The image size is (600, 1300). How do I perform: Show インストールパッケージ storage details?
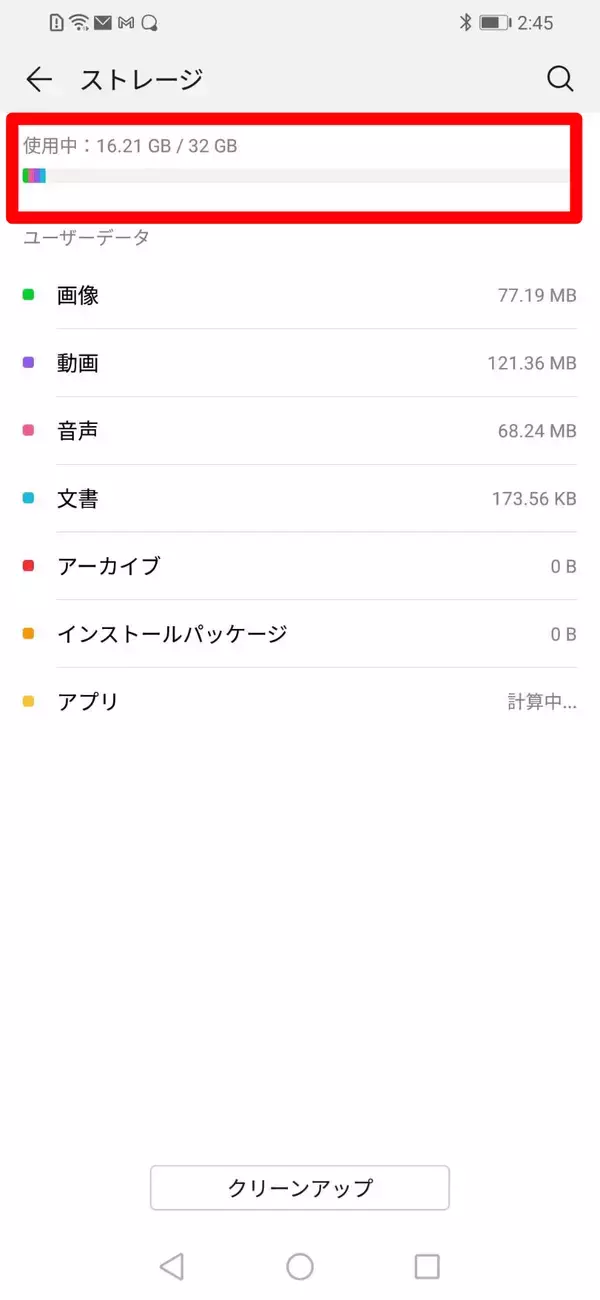(x=300, y=634)
